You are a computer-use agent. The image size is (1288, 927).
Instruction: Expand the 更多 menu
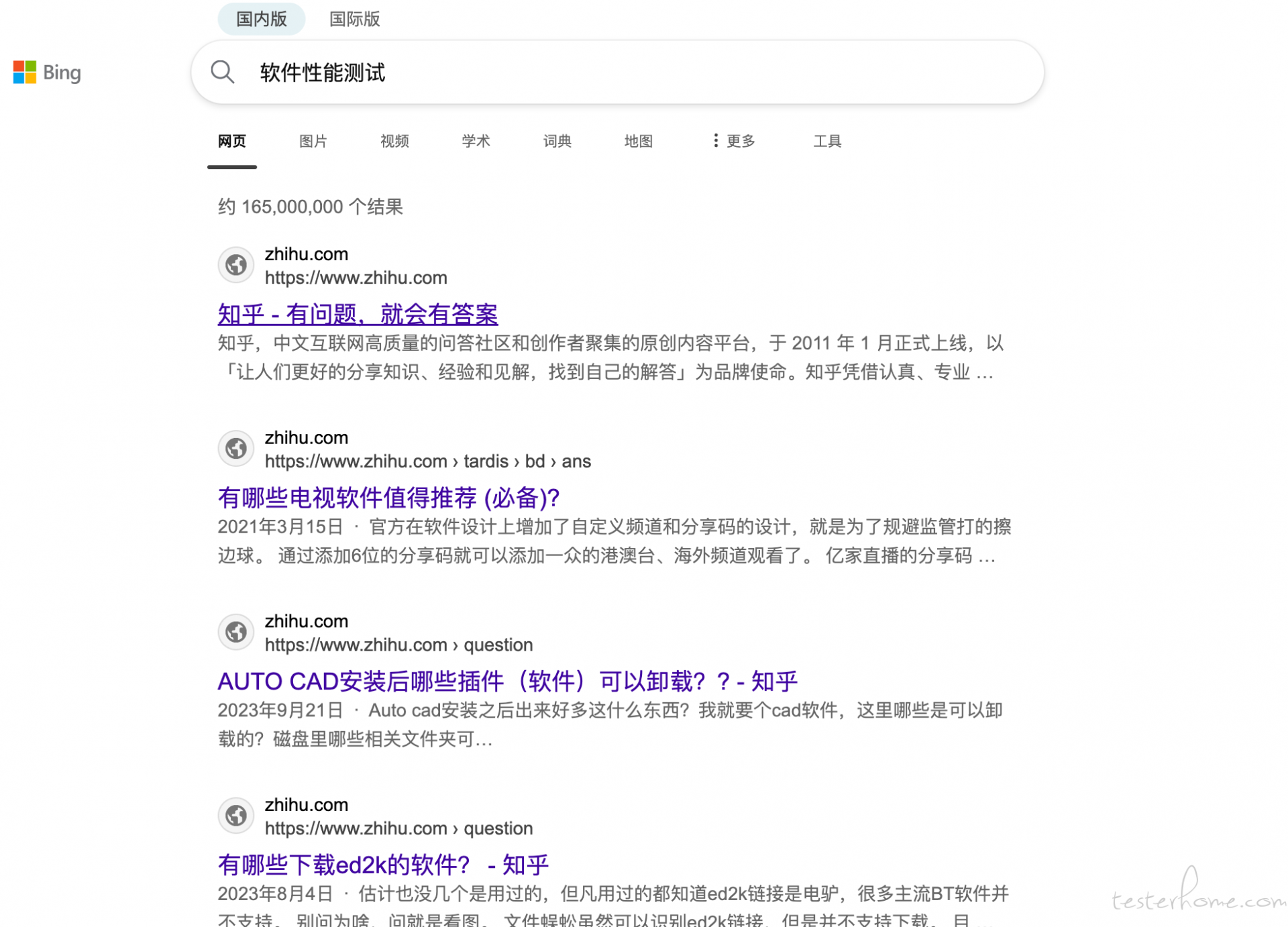click(x=734, y=141)
